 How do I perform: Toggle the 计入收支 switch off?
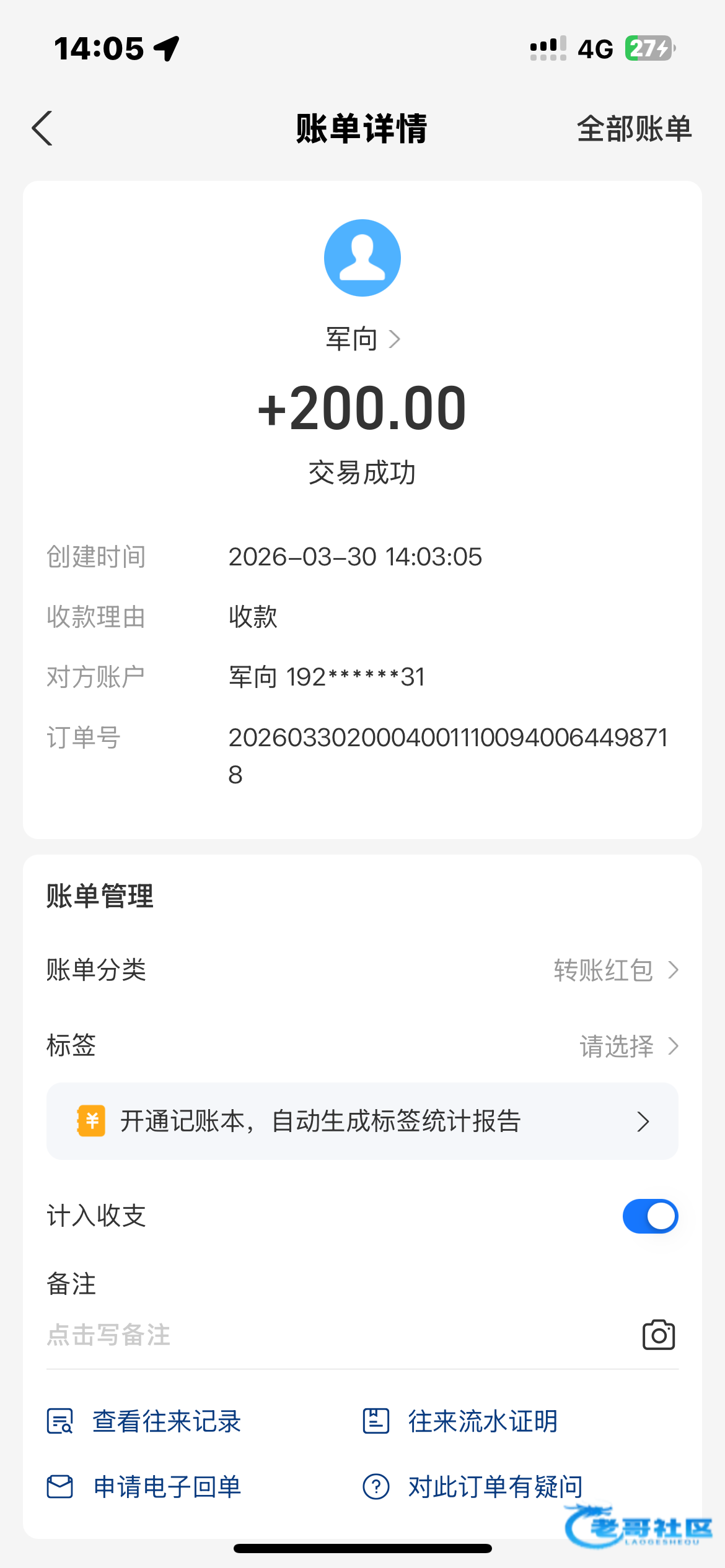coord(650,1216)
